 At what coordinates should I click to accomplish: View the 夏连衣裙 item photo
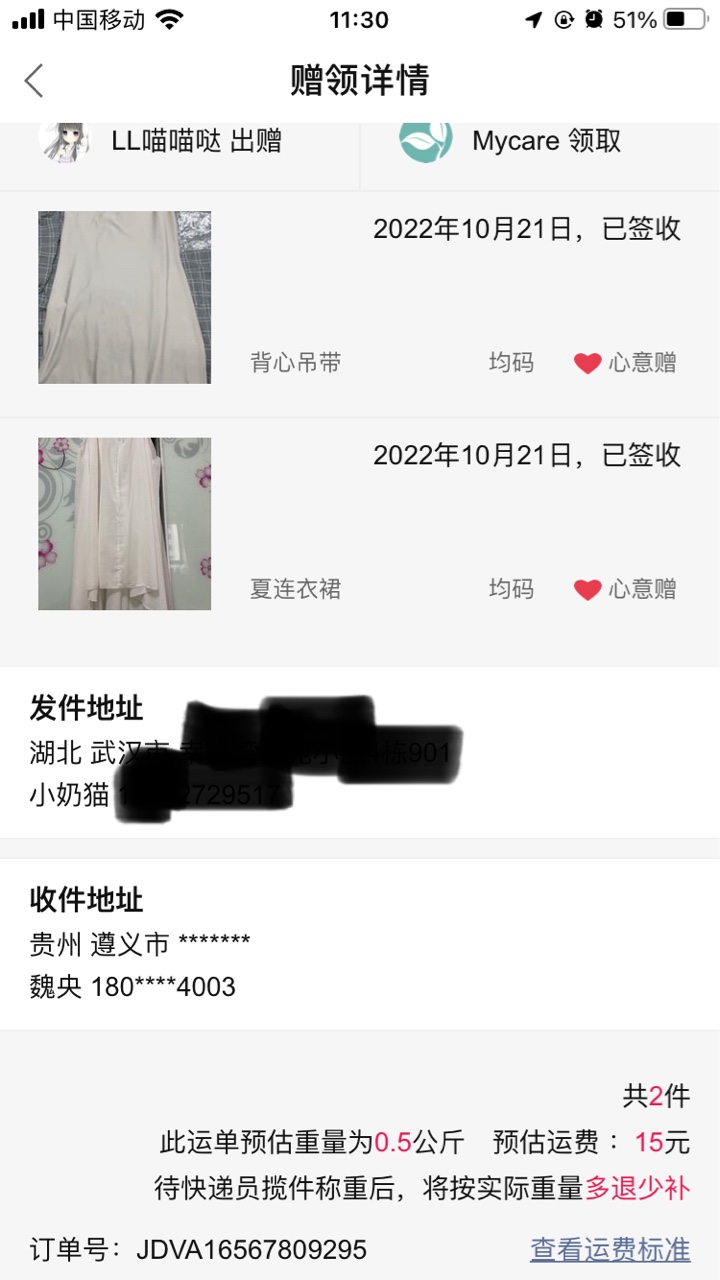[x=125, y=523]
